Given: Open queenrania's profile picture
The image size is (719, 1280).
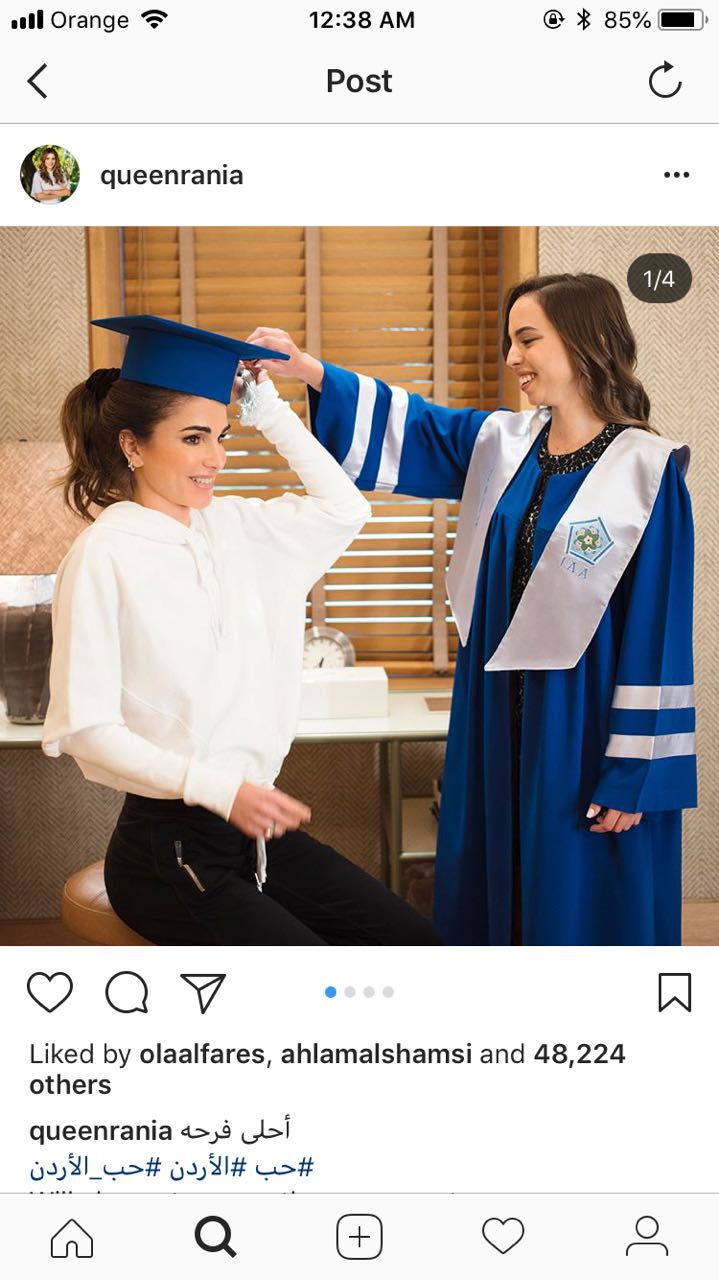Looking at the screenshot, I should [x=50, y=175].
